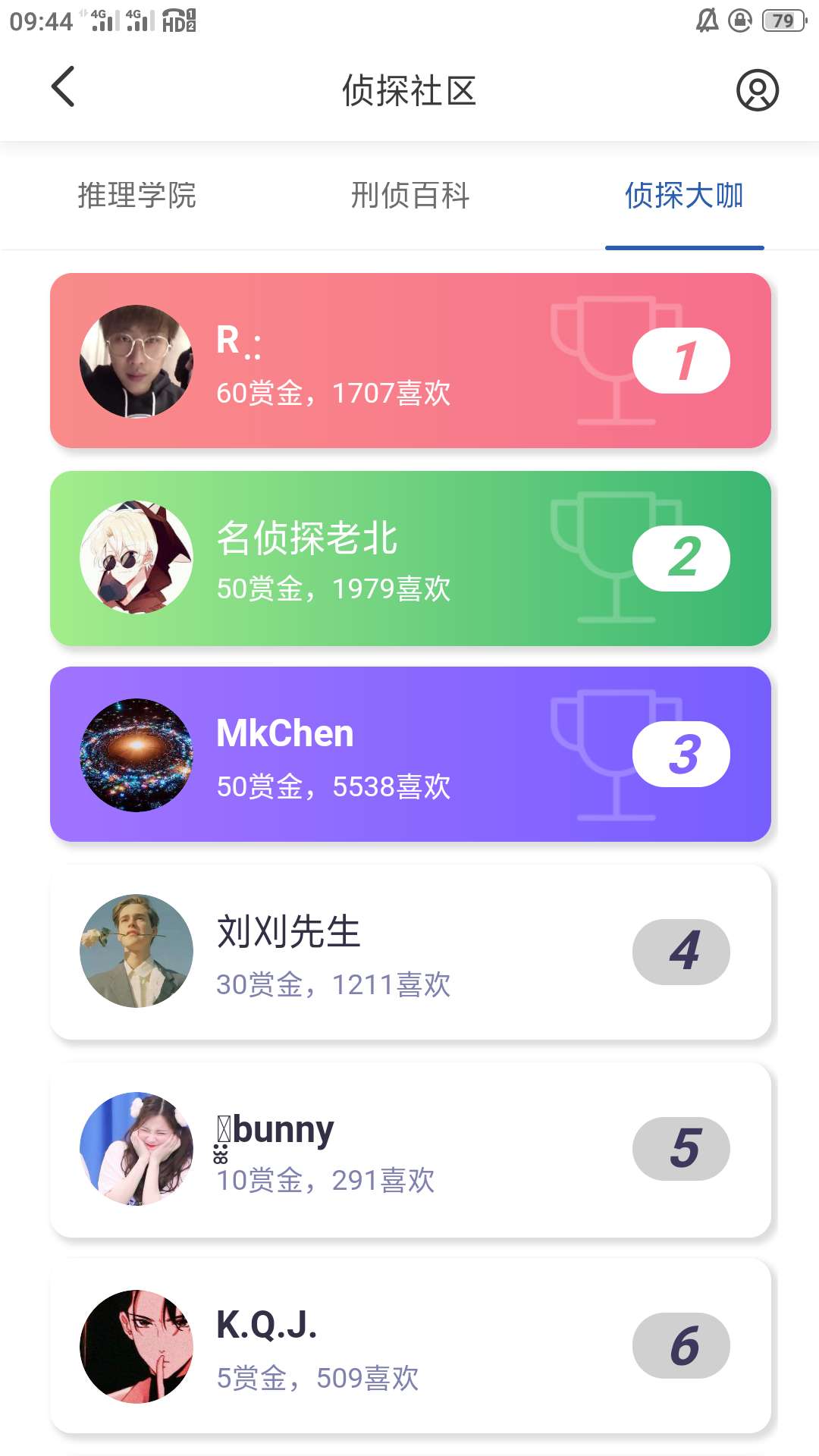View MkChen's detective profile card
This screenshot has width=819, height=1456.
click(x=410, y=755)
